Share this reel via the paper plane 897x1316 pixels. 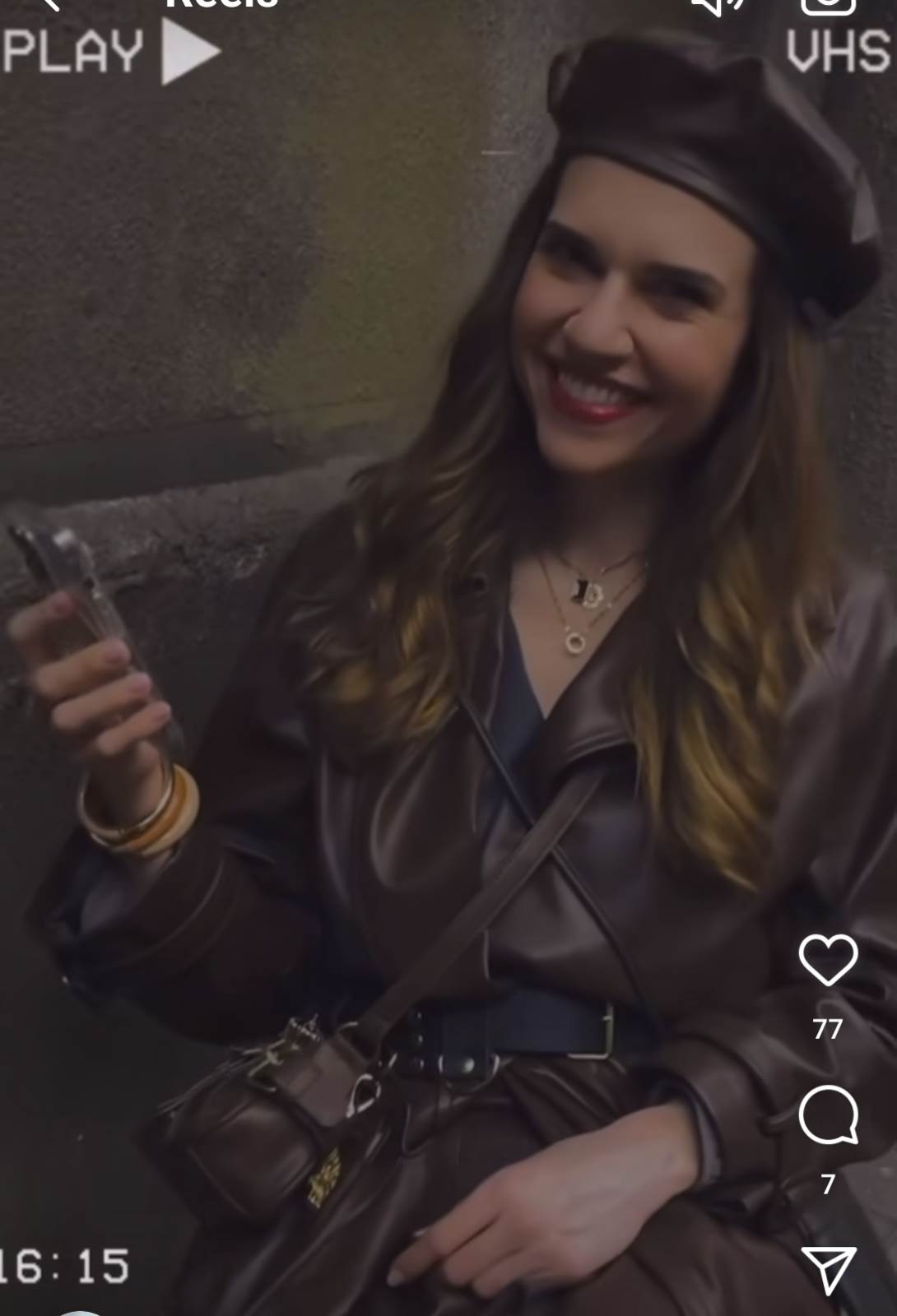pyautogui.click(x=828, y=1268)
